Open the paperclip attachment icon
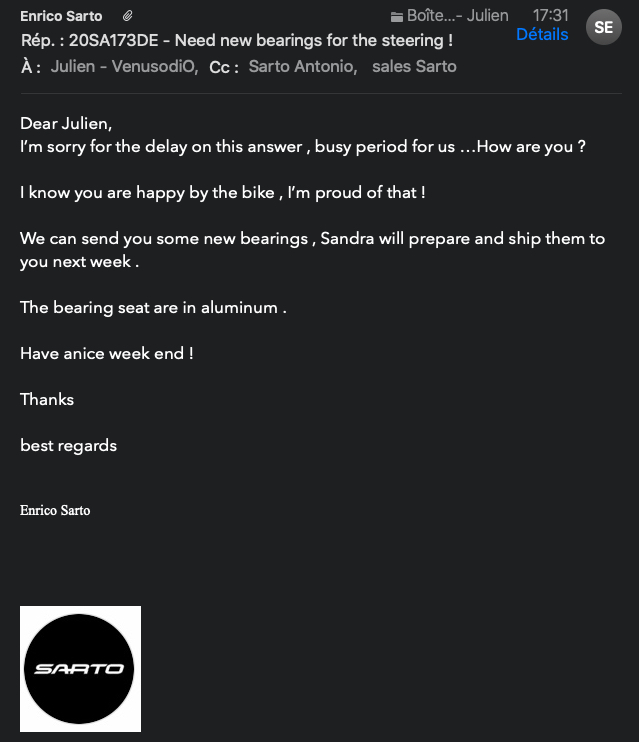This screenshot has height=742, width=639. click(x=127, y=16)
